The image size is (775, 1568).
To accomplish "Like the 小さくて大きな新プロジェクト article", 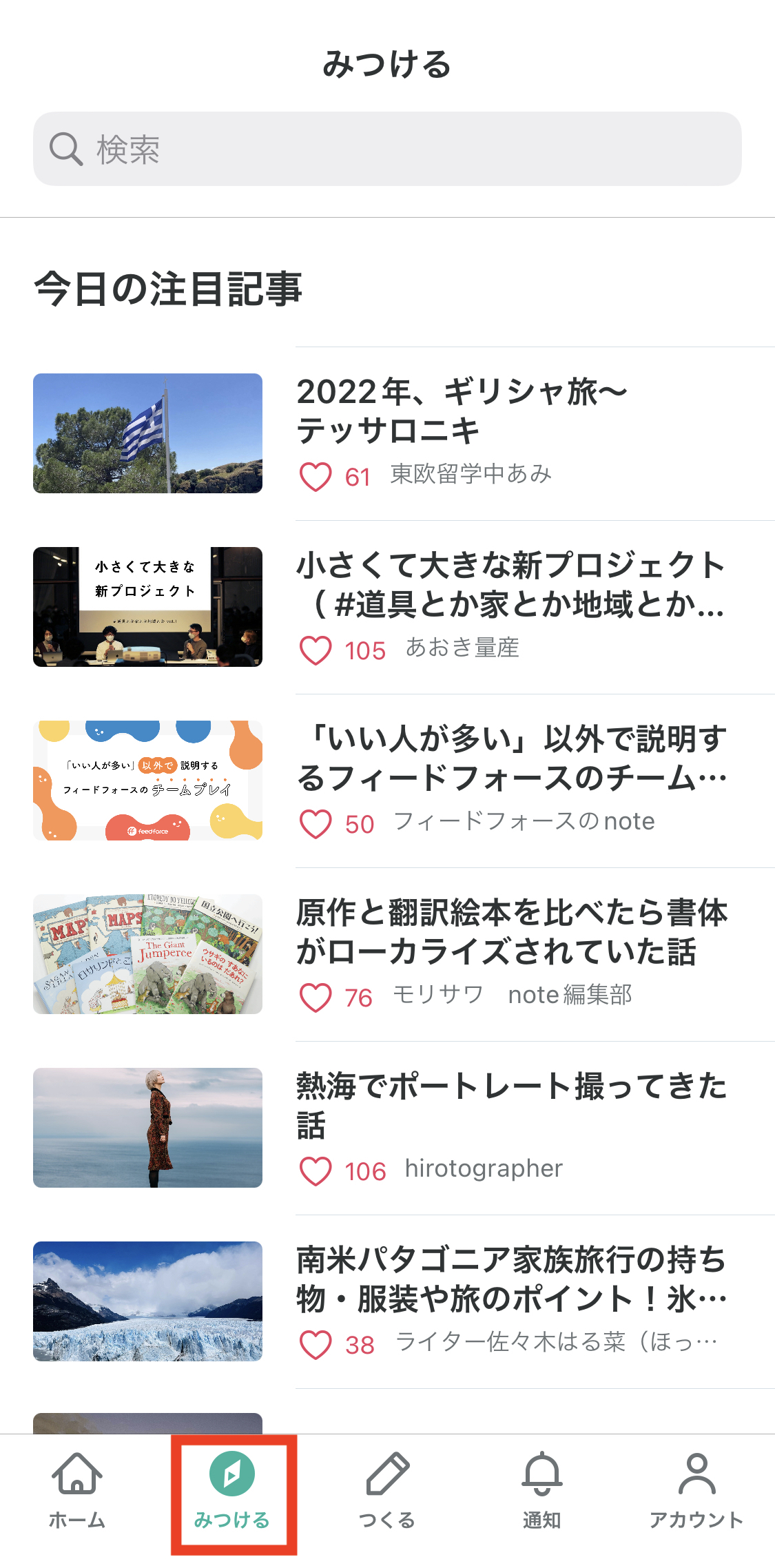I will 316,650.
